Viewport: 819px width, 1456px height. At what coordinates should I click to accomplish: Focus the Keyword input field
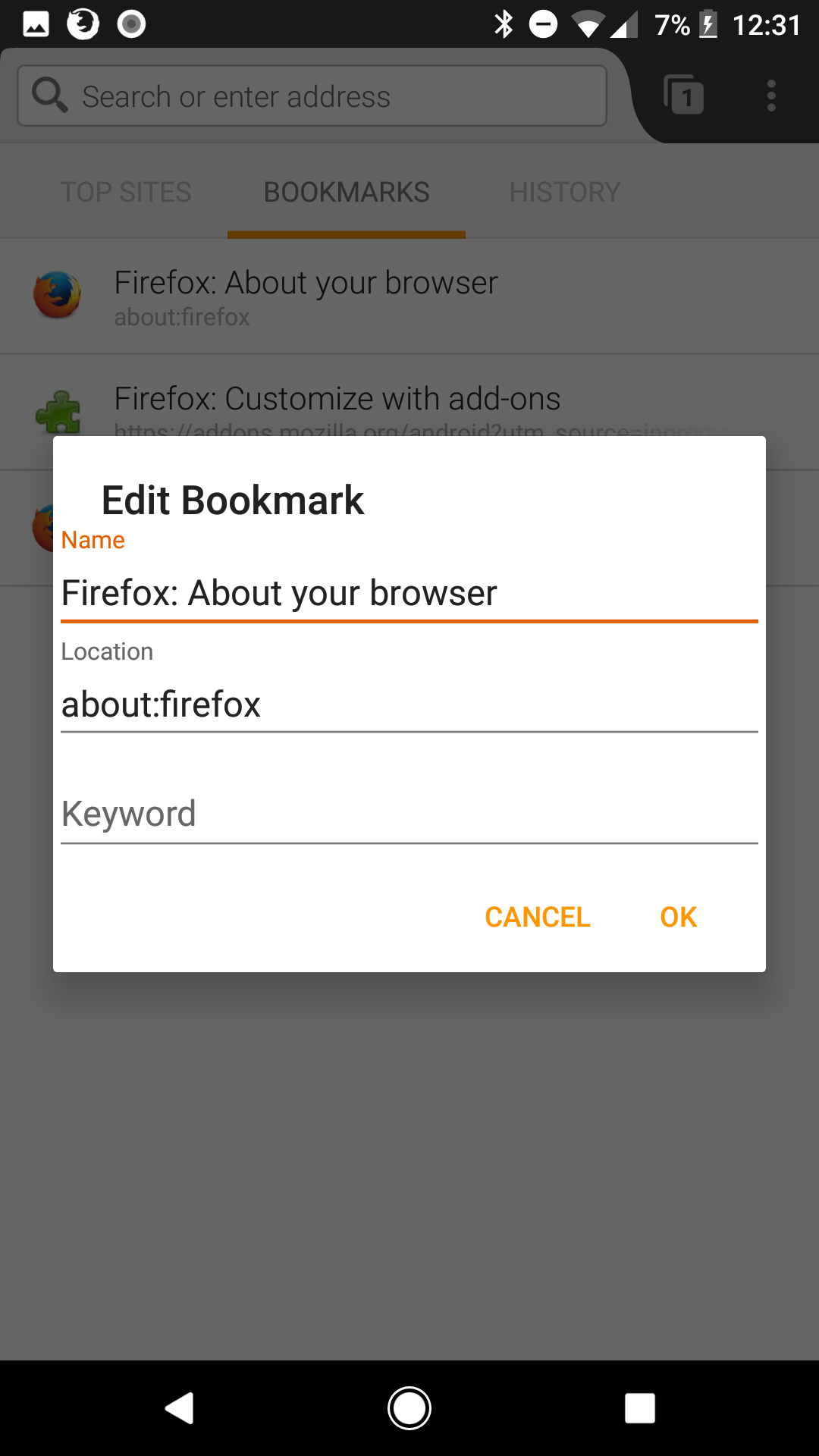pyautogui.click(x=409, y=814)
